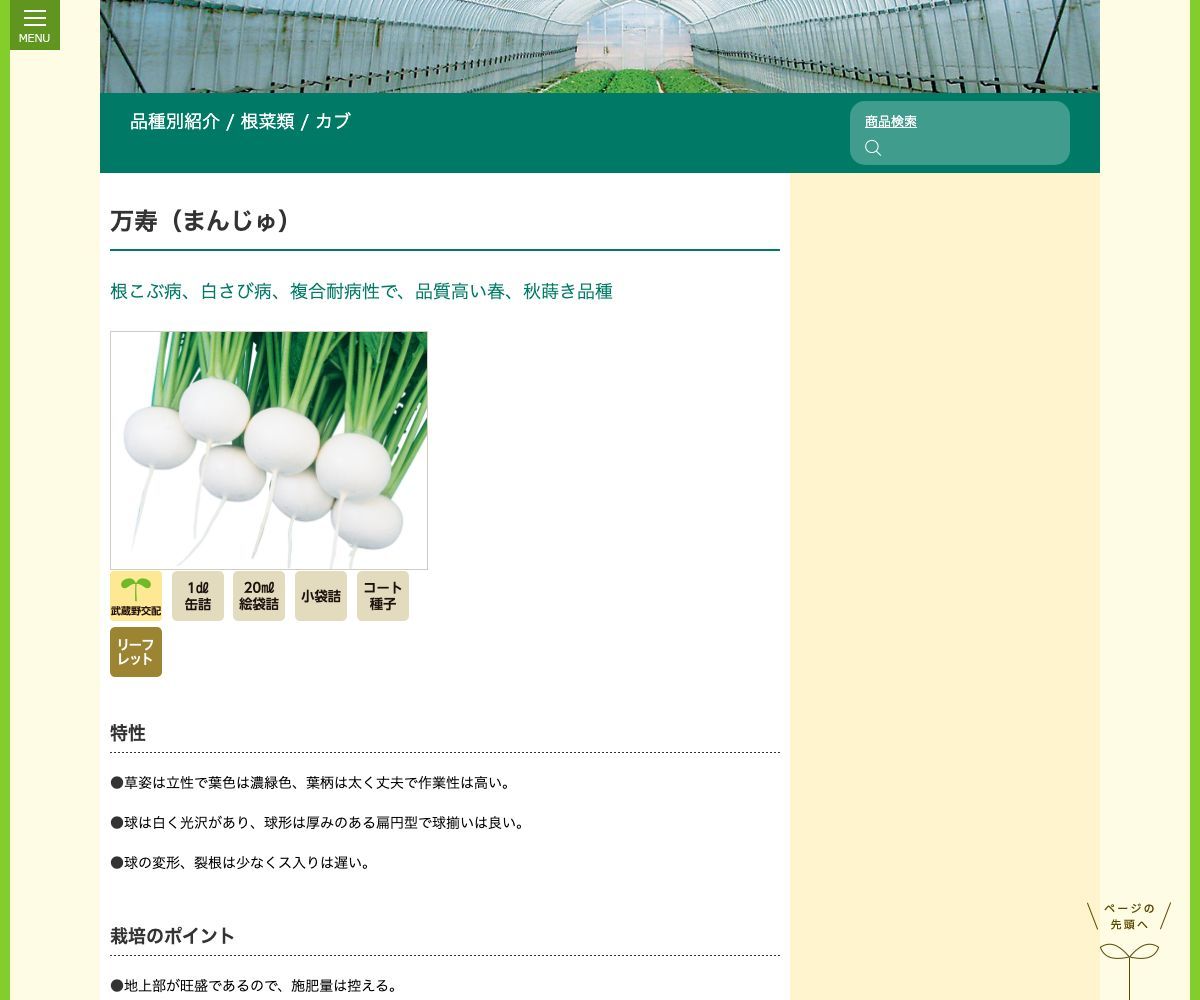The width and height of the screenshot is (1200, 1000).
Task: Open the MENU drawer button
Action: point(34,25)
